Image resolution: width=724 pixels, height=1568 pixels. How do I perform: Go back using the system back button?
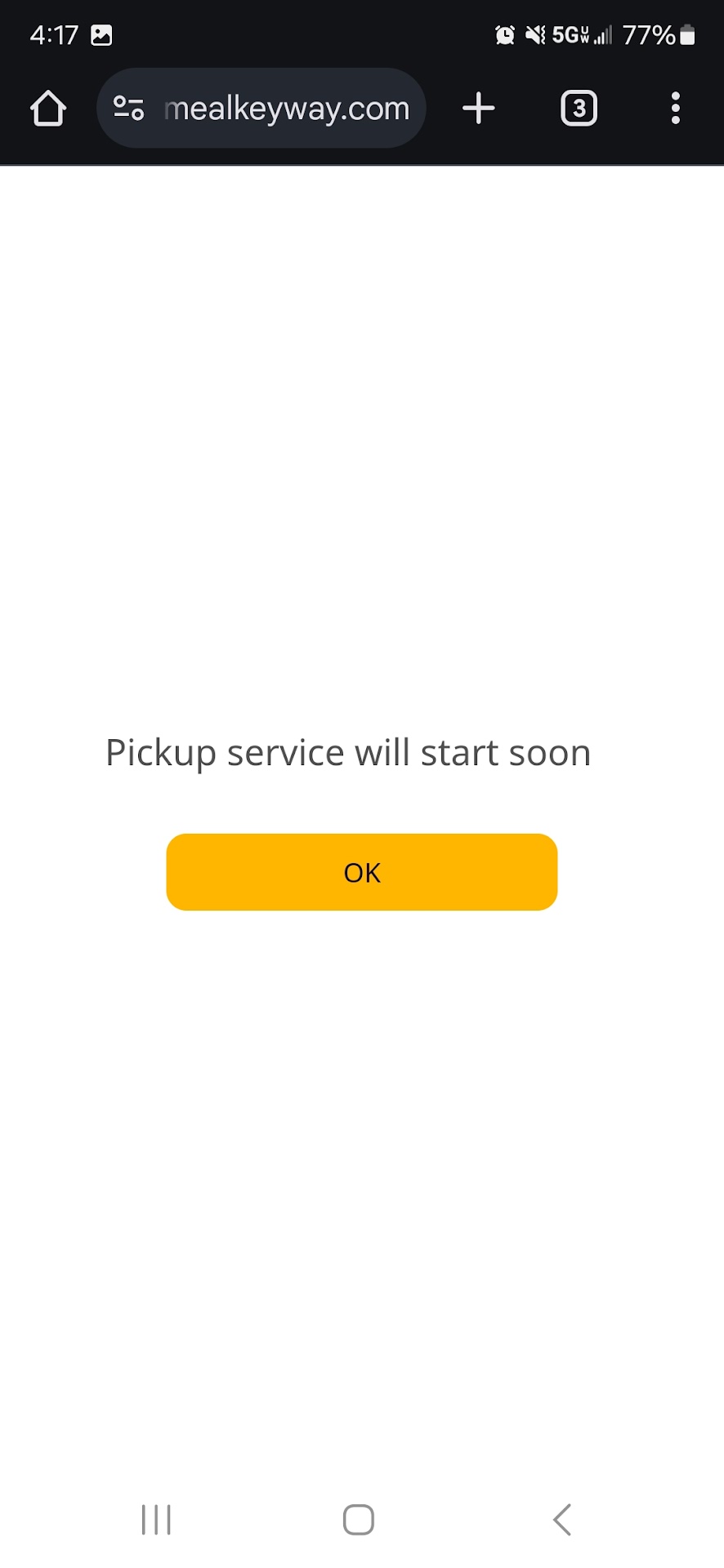pyautogui.click(x=561, y=1519)
